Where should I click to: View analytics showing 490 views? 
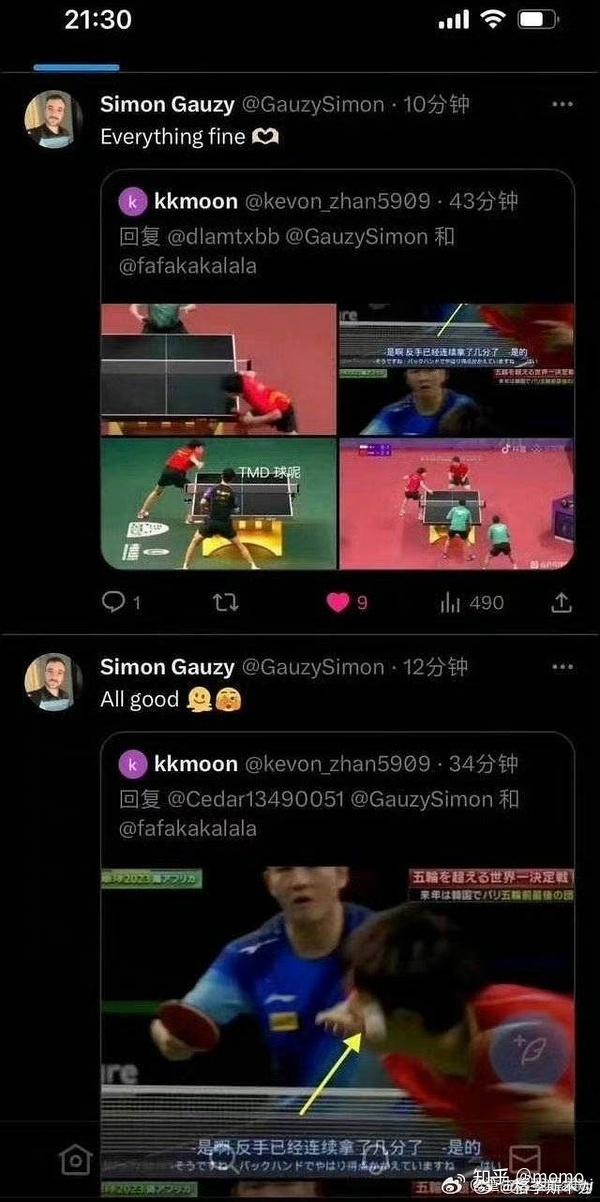472,602
